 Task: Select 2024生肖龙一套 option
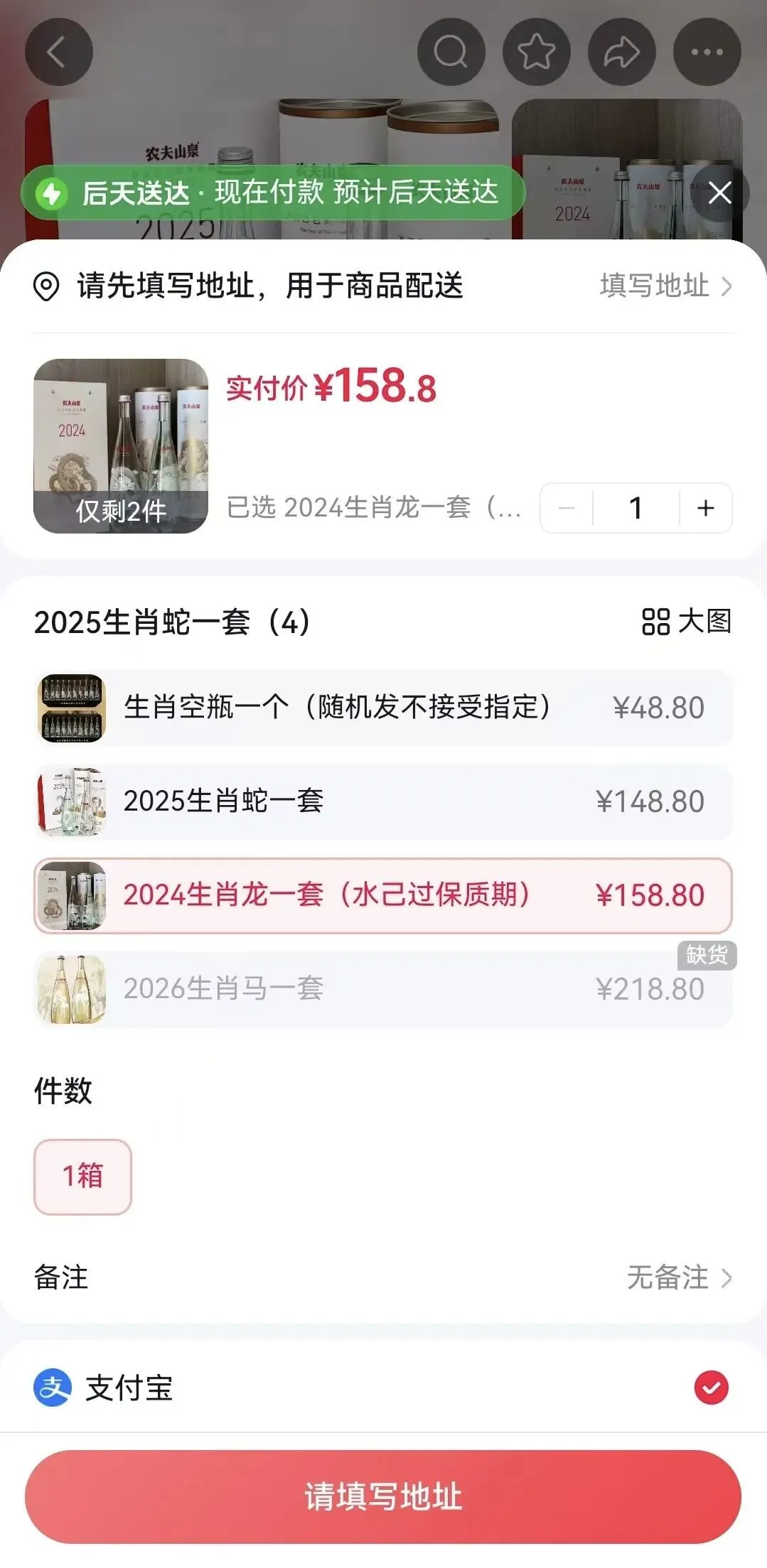pyautogui.click(x=383, y=895)
